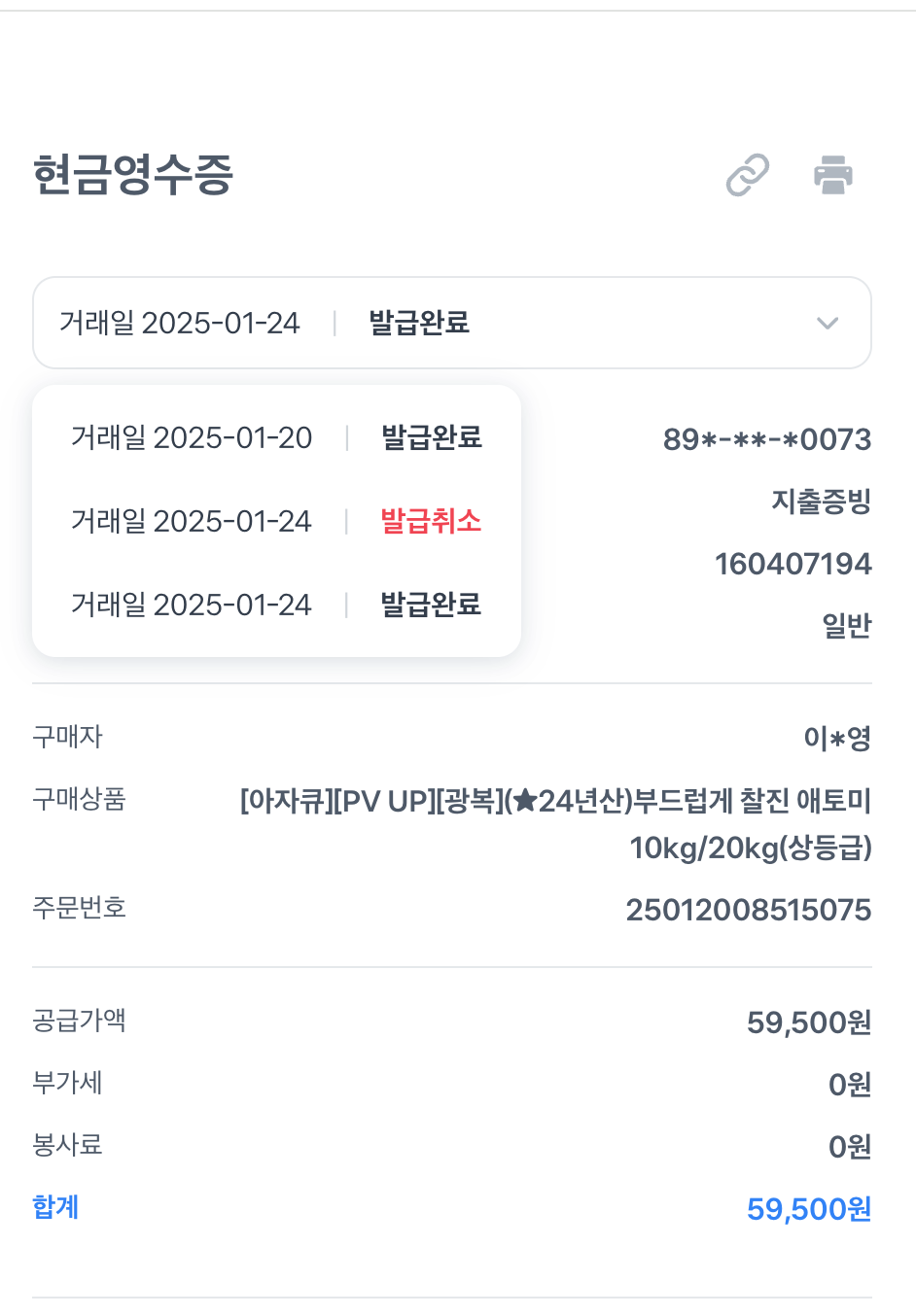Screen dimensions: 916x1316
Task: Pick the 2025-01-24 발급완료 option in list
Action: click(276, 605)
